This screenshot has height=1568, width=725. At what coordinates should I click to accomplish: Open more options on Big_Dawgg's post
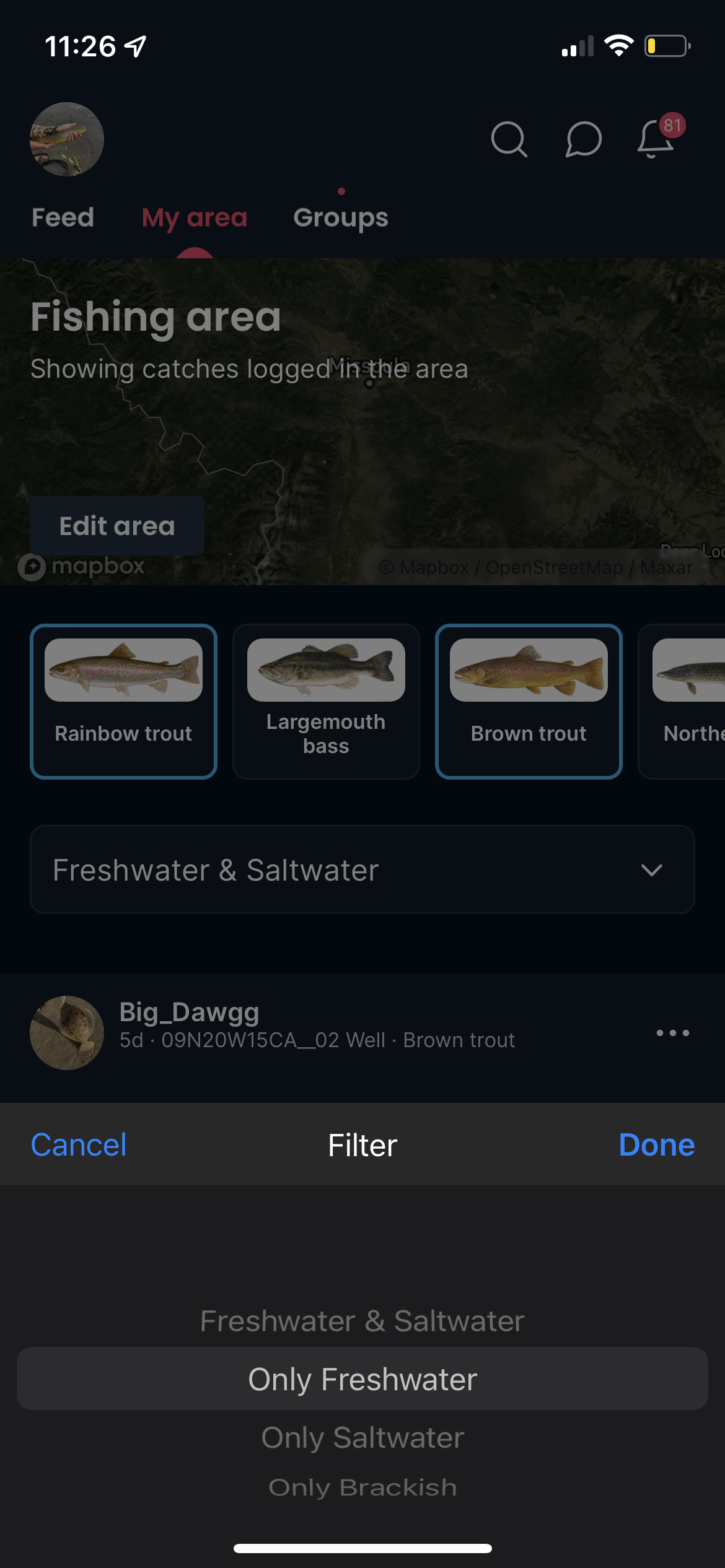click(672, 1032)
